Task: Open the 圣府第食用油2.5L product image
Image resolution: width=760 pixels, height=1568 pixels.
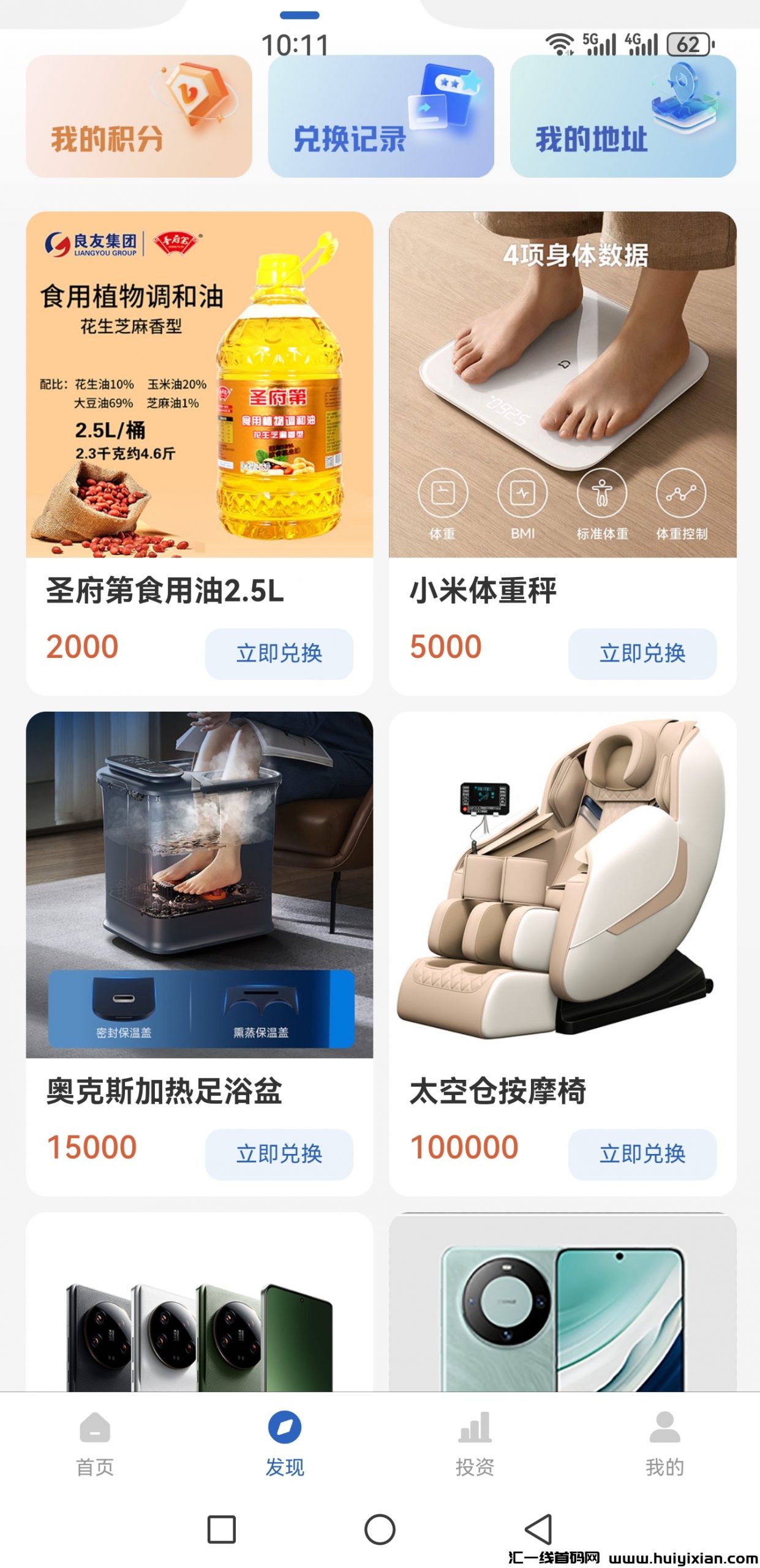Action: pos(200,385)
